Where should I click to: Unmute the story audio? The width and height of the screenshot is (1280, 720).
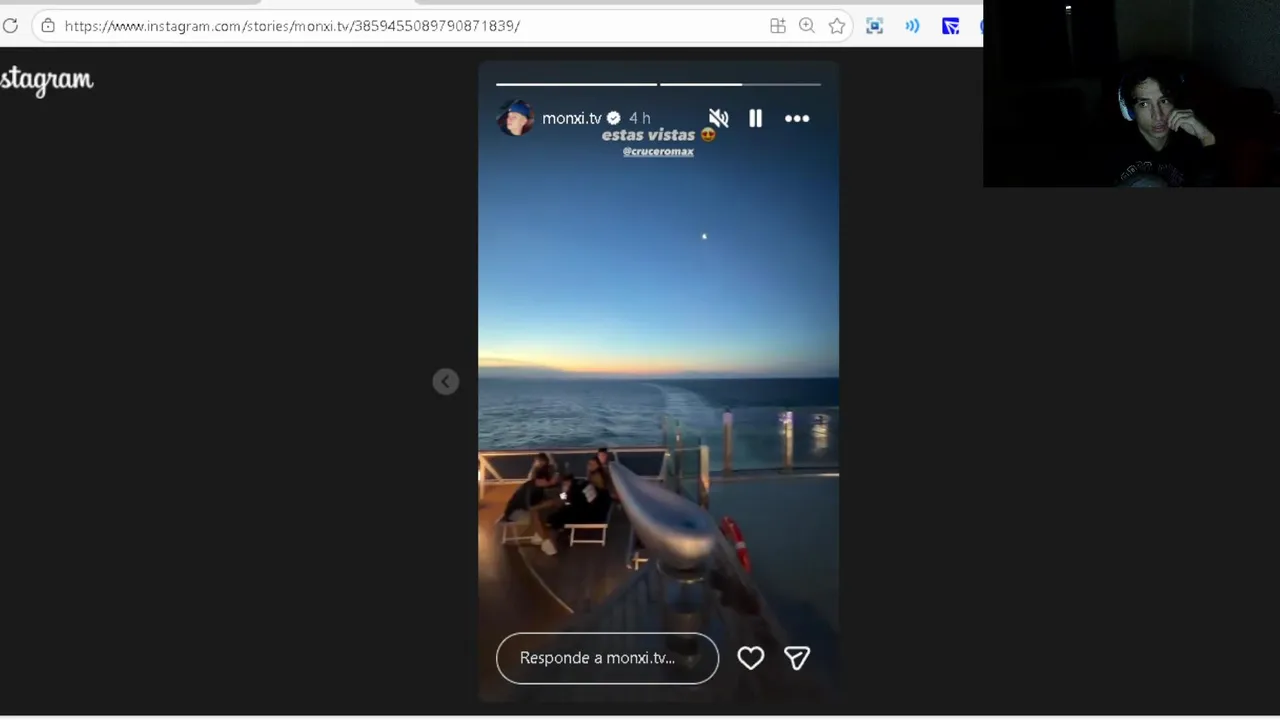718,118
